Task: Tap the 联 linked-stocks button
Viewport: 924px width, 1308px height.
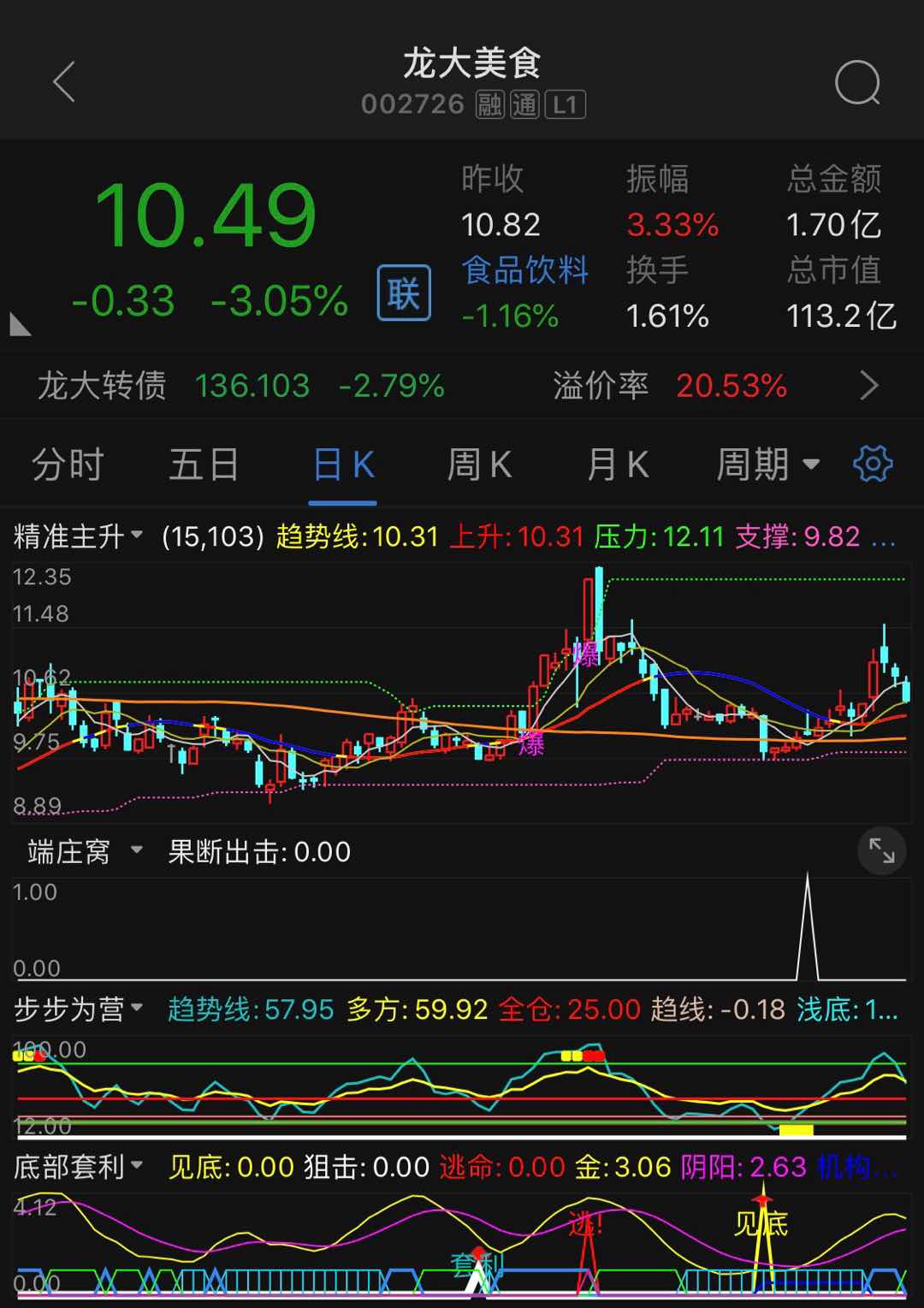Action: (404, 293)
